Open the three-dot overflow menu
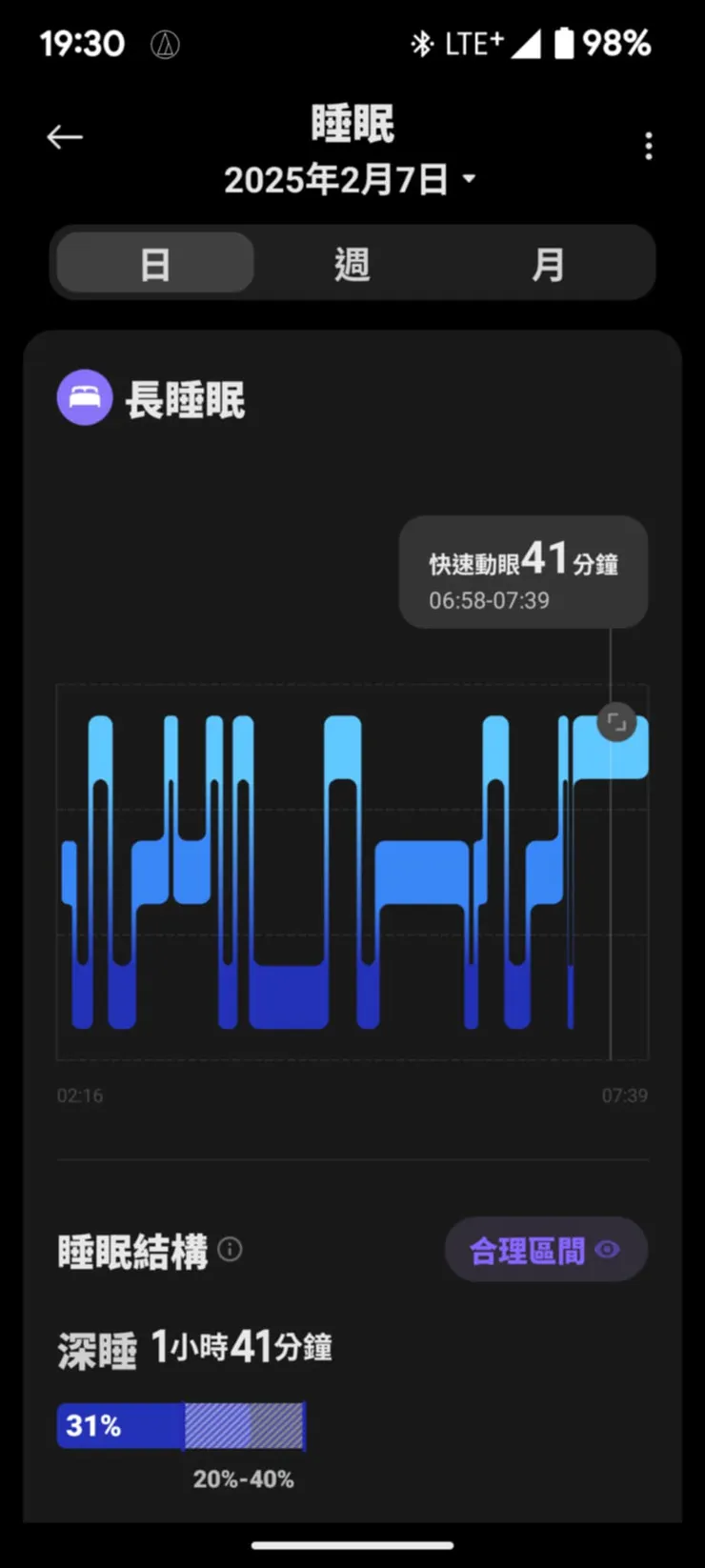Viewport: 705px width, 1568px height. [x=649, y=147]
